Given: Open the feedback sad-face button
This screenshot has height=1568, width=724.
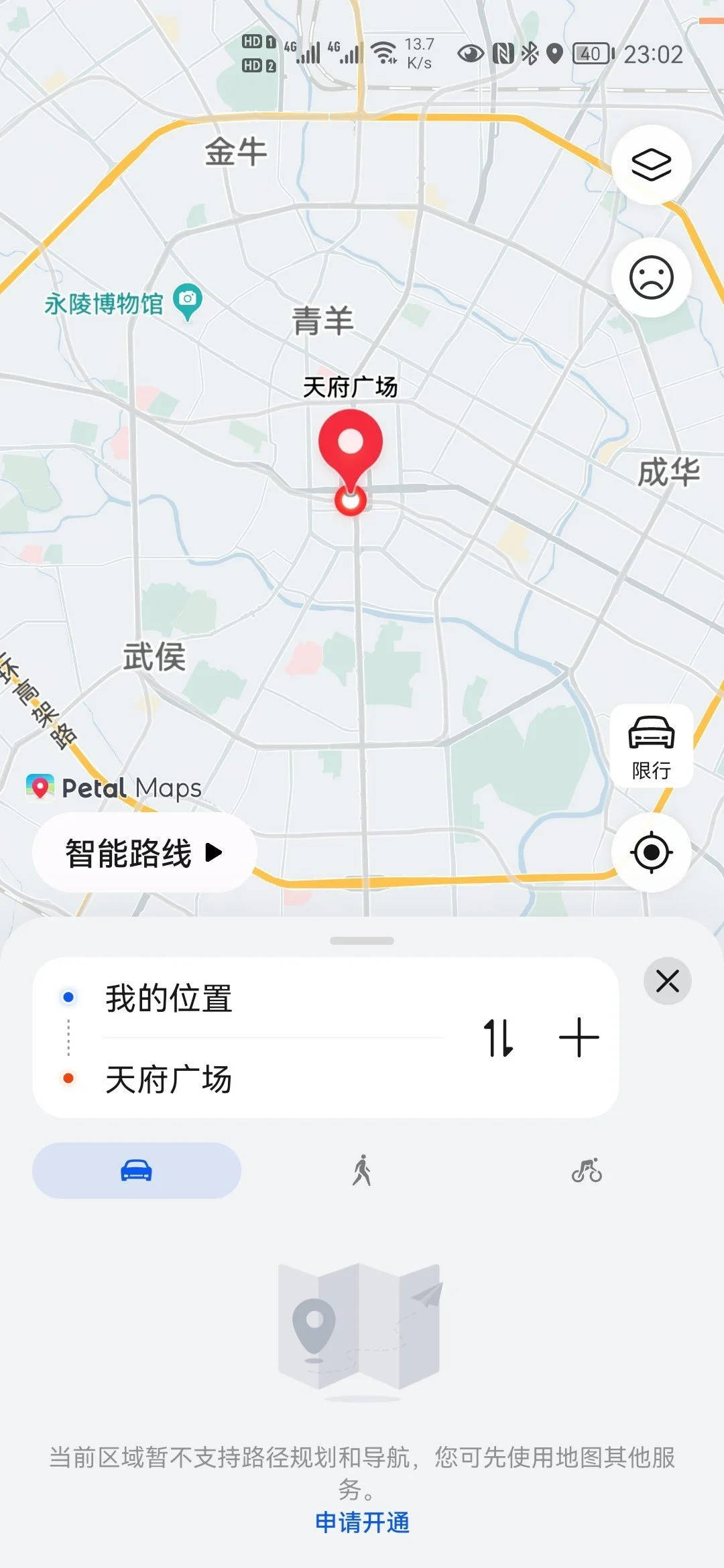Looking at the screenshot, I should coord(651,277).
